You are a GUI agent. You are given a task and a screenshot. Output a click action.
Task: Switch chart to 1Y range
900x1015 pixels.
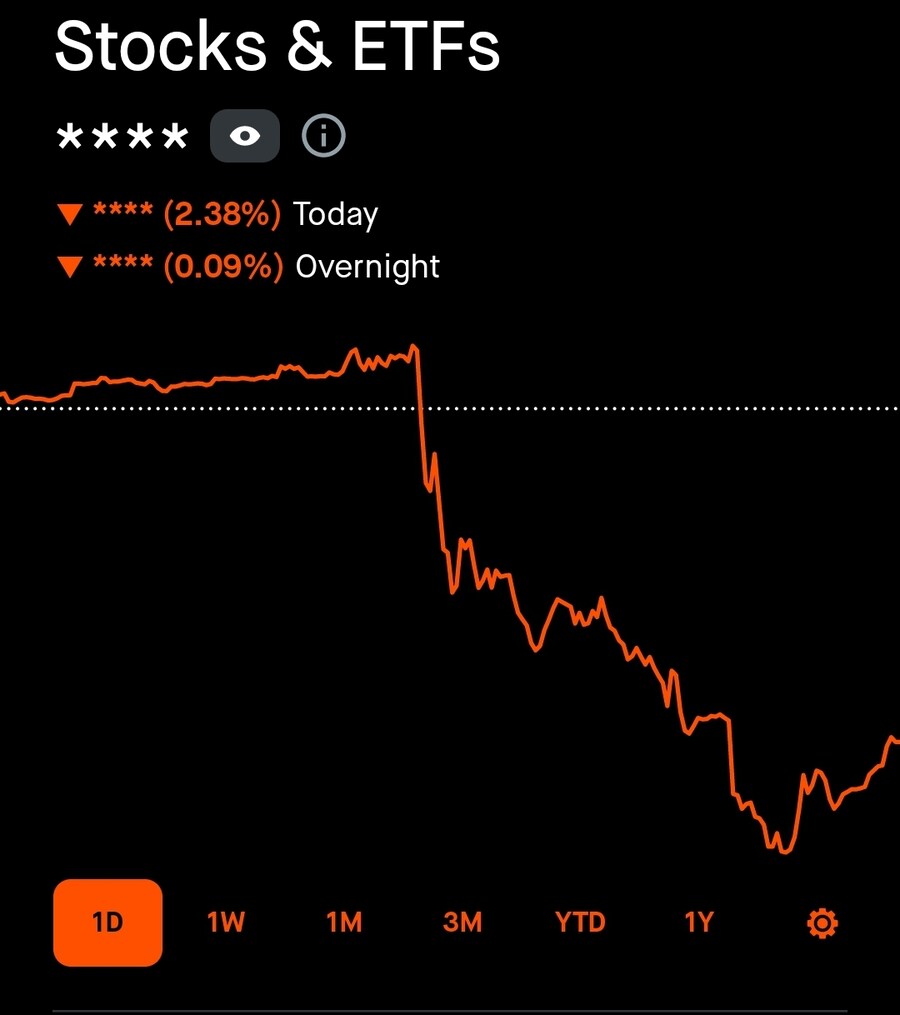click(699, 922)
